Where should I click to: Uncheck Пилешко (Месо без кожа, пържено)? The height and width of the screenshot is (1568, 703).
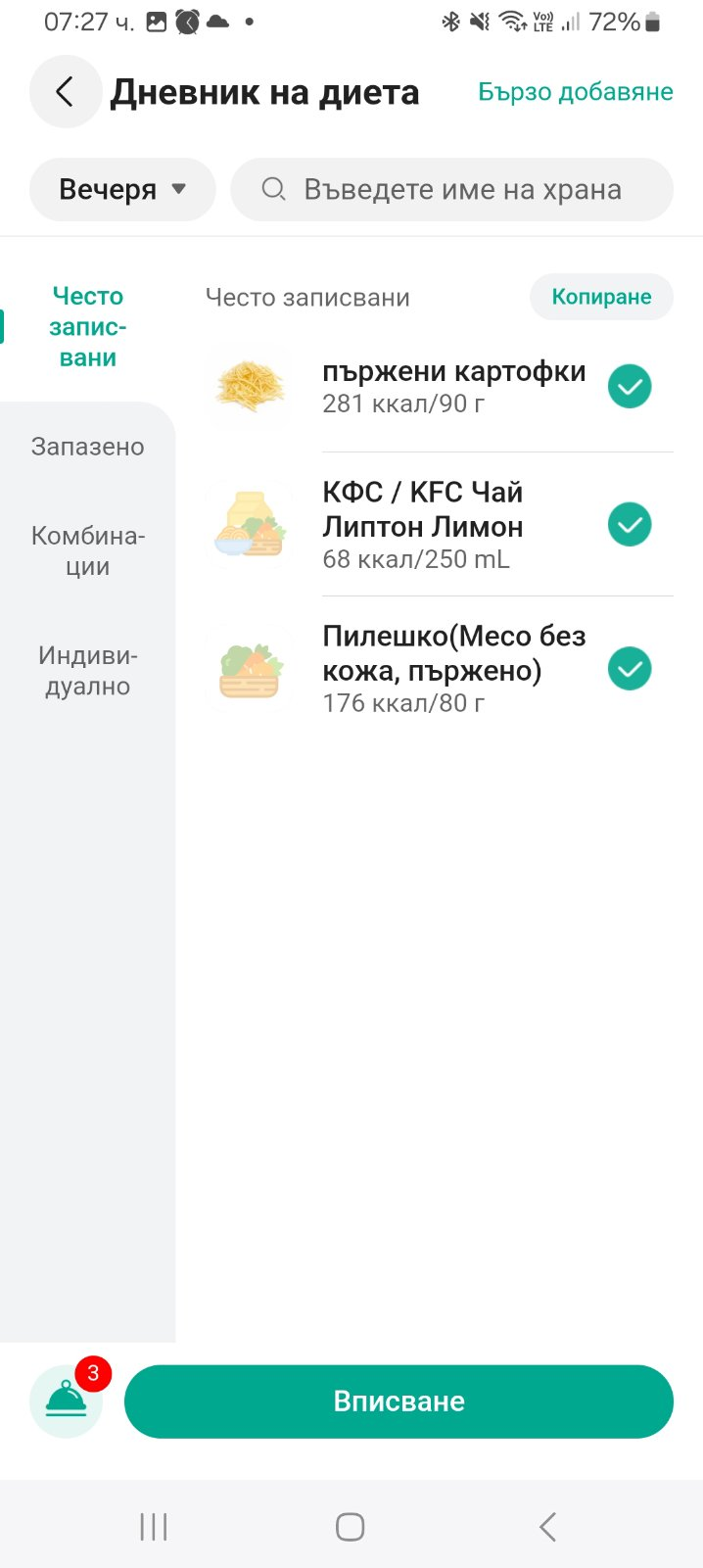630,669
